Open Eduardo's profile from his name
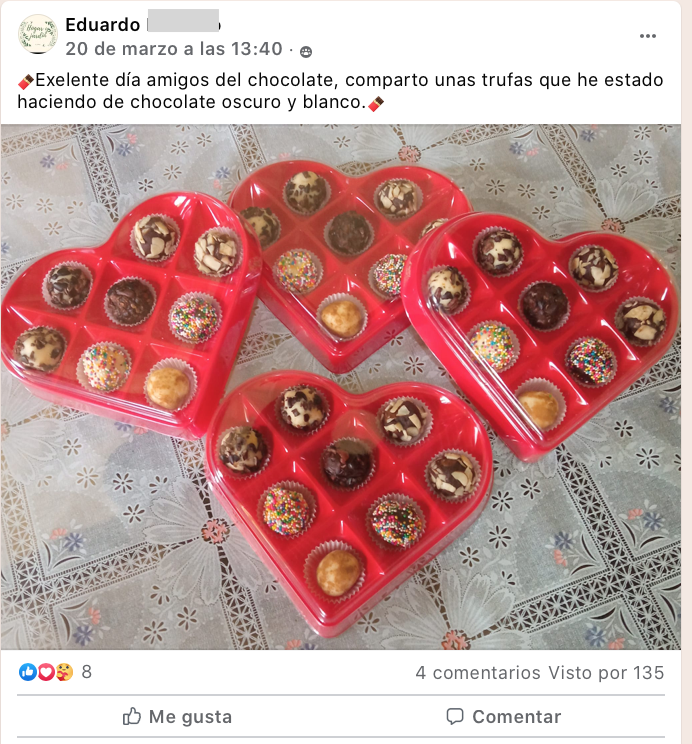The width and height of the screenshot is (692, 744). click(100, 24)
